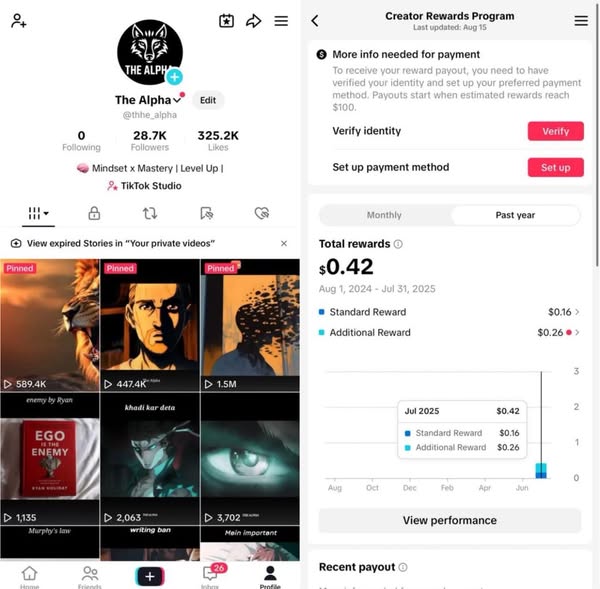Set up payment method
This screenshot has height=589, width=600.
555,167
